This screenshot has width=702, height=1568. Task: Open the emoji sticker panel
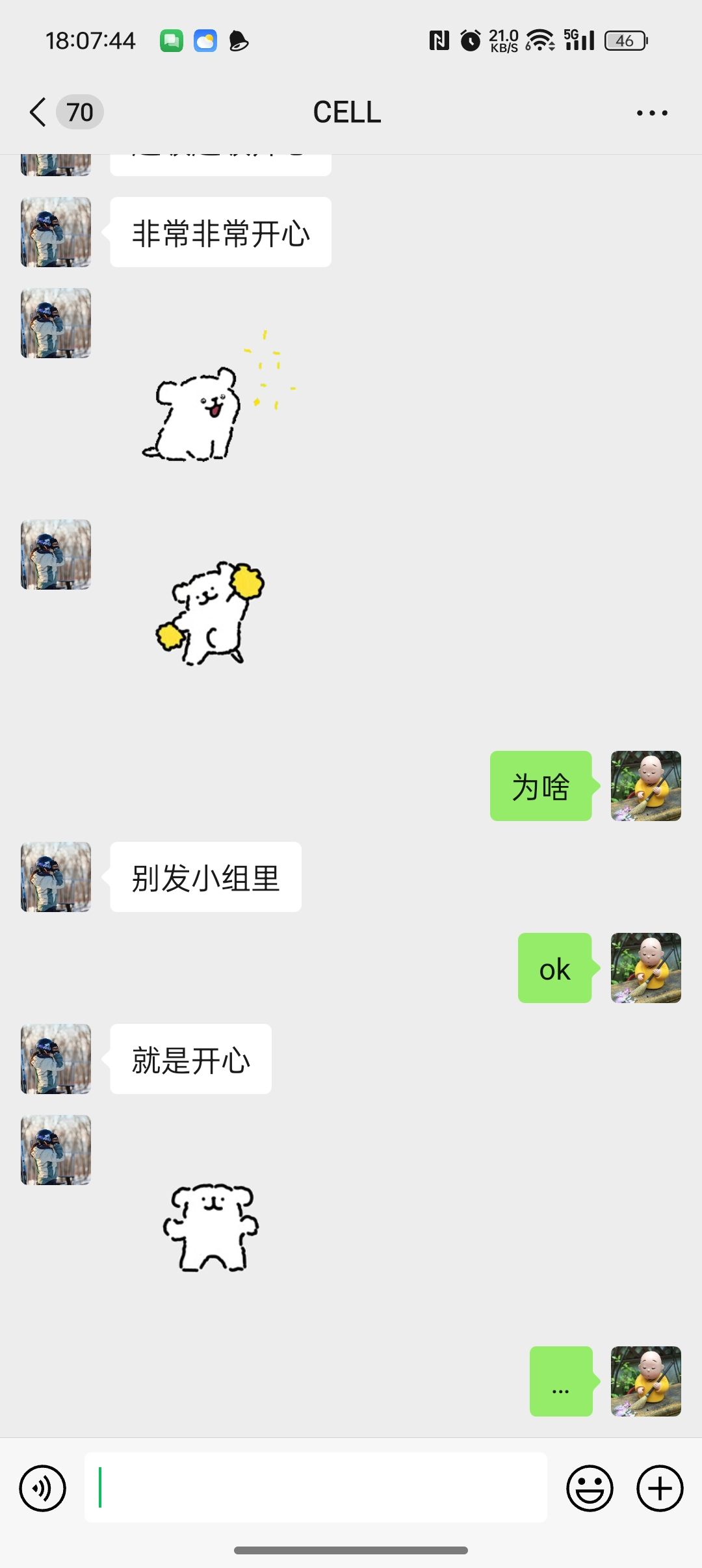tap(590, 1488)
